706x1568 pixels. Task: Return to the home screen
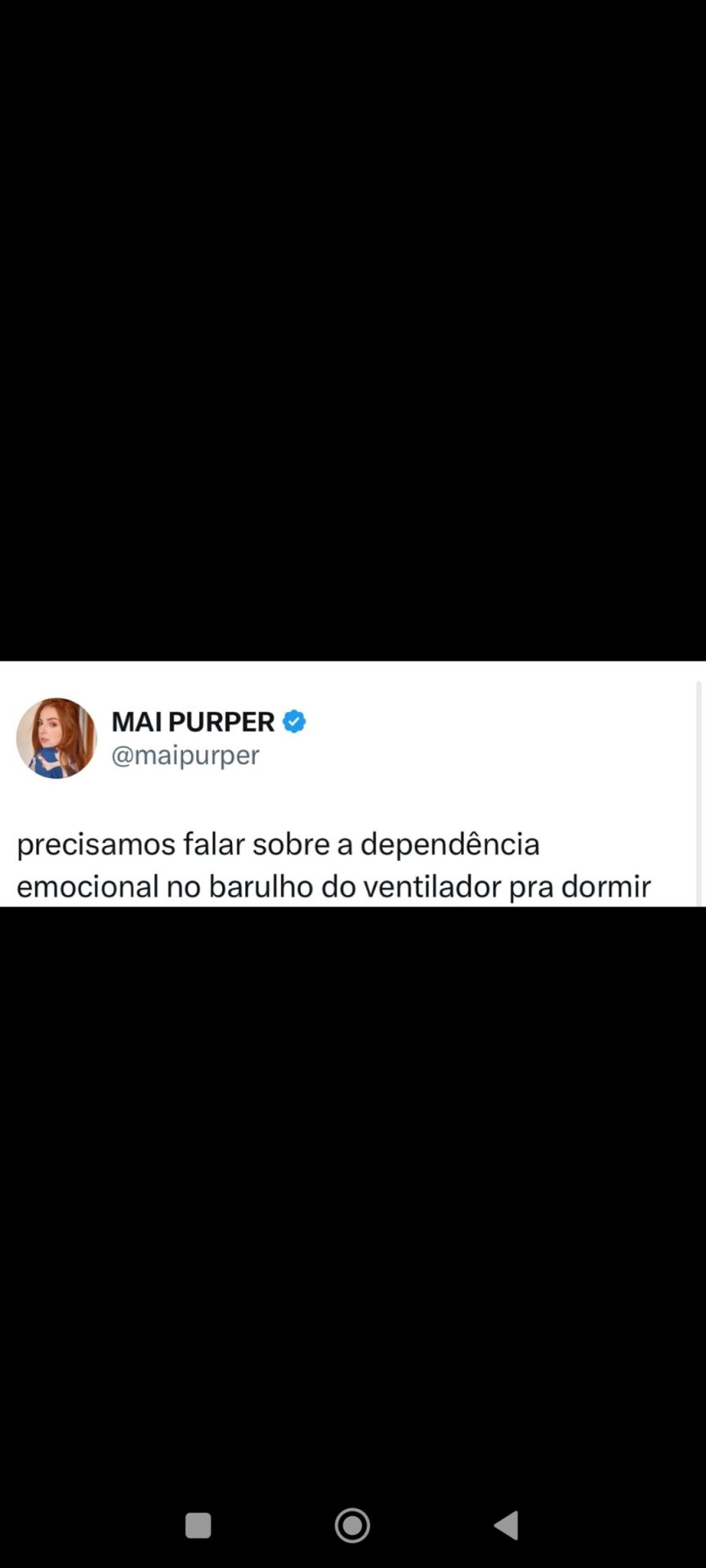pos(352,1525)
